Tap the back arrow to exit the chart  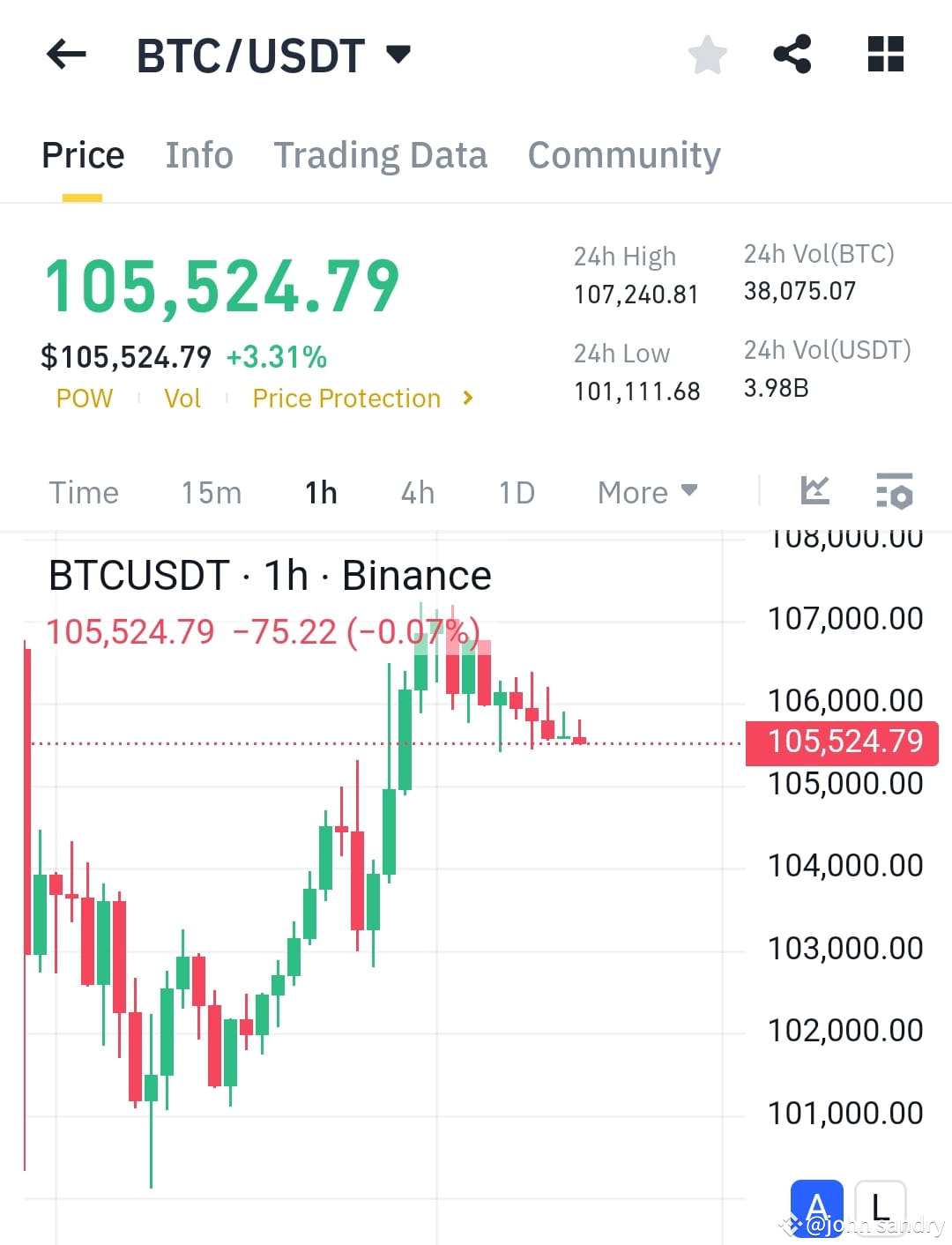coord(66,55)
